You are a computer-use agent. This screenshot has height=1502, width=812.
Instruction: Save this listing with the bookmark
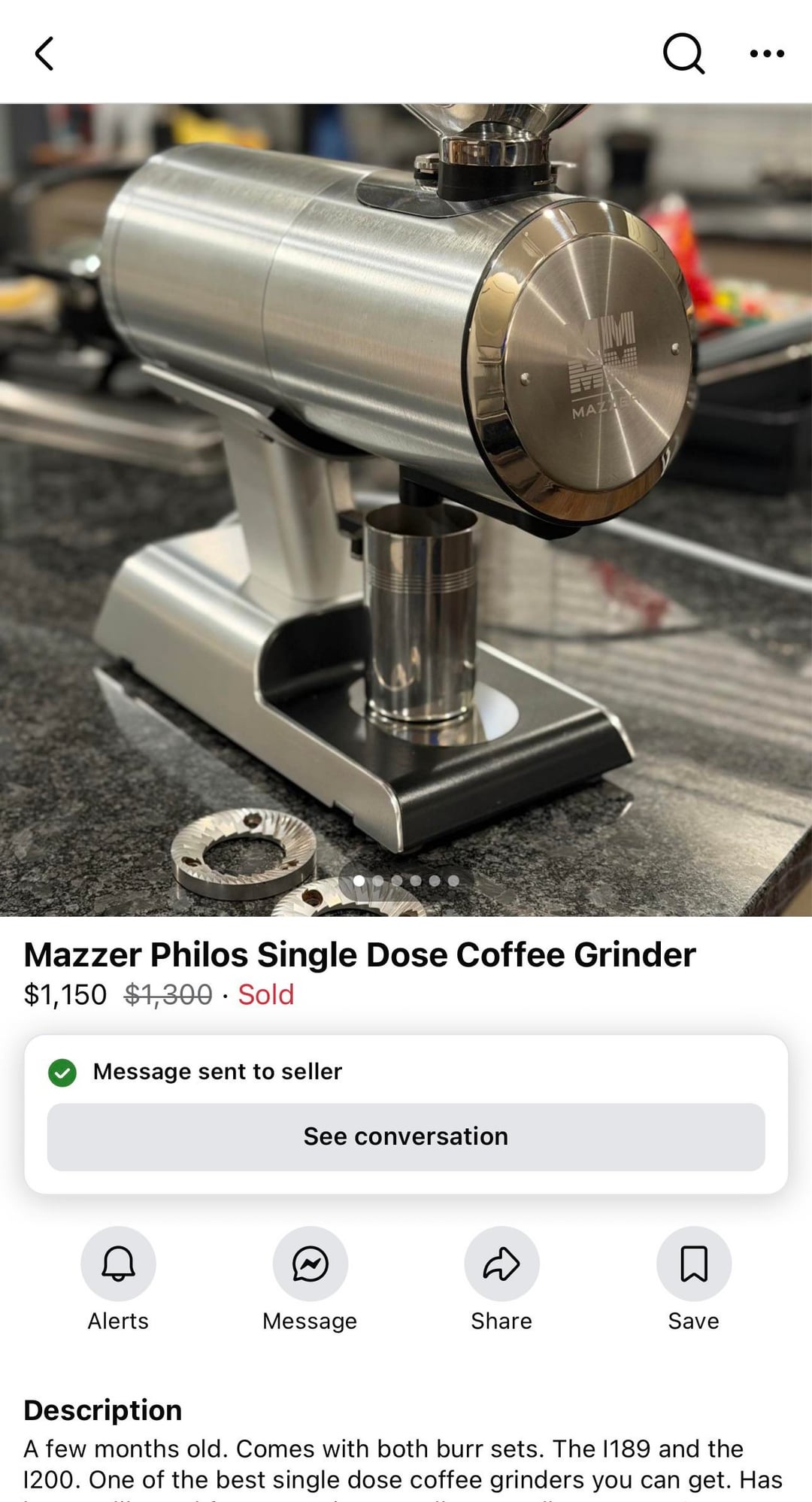pyautogui.click(x=693, y=1264)
